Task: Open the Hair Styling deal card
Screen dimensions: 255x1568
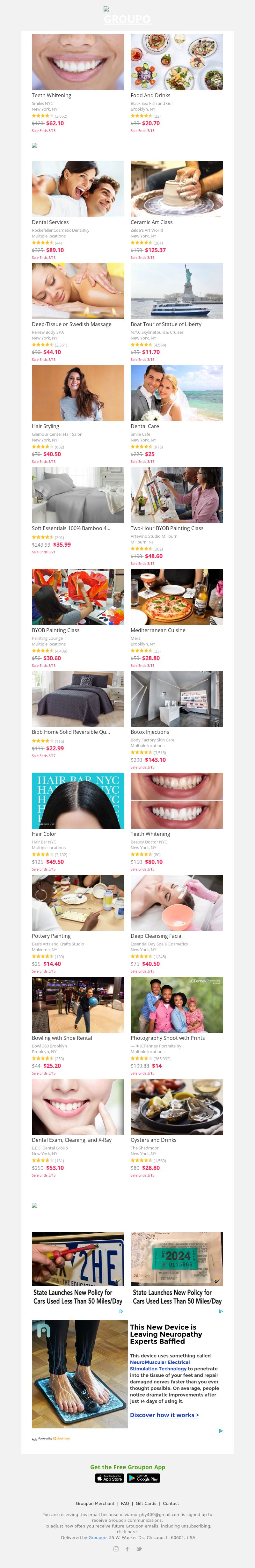Action: 78,393
